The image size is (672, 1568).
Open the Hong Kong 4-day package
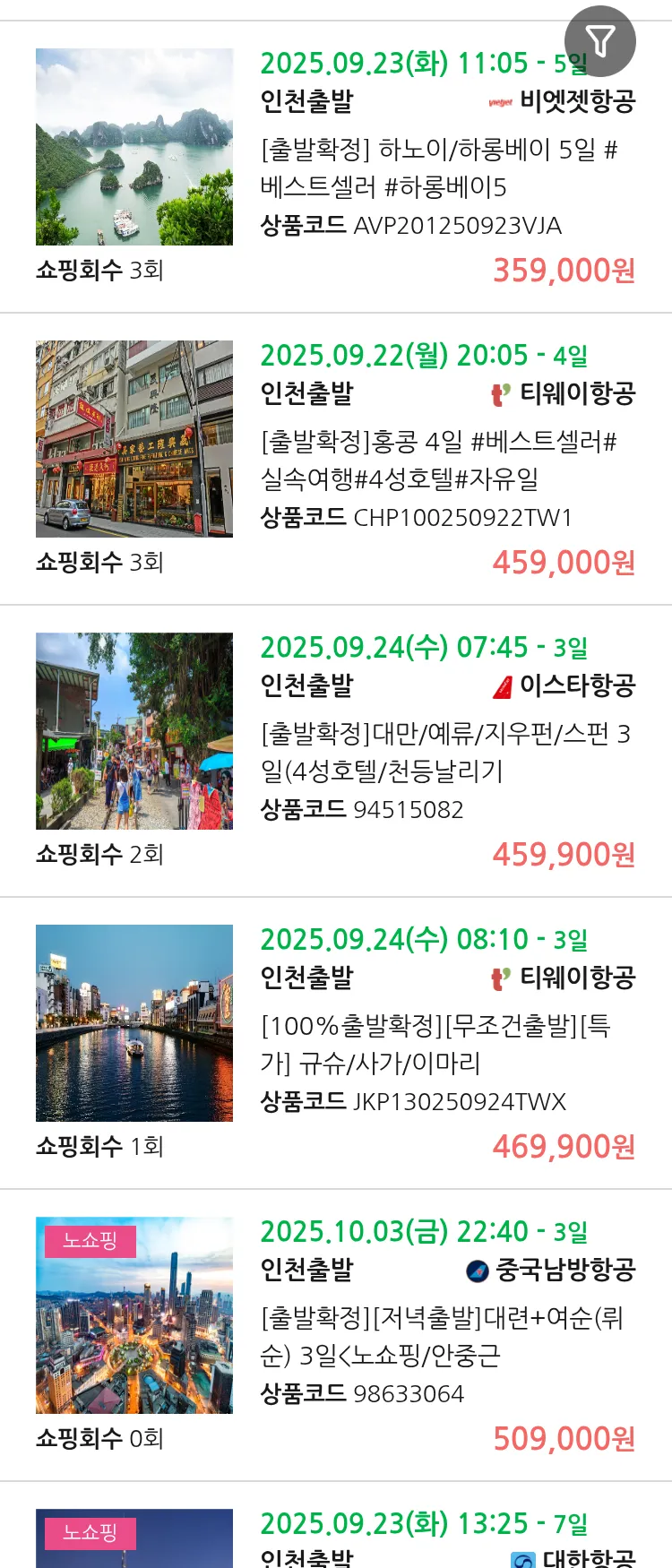coord(439,461)
